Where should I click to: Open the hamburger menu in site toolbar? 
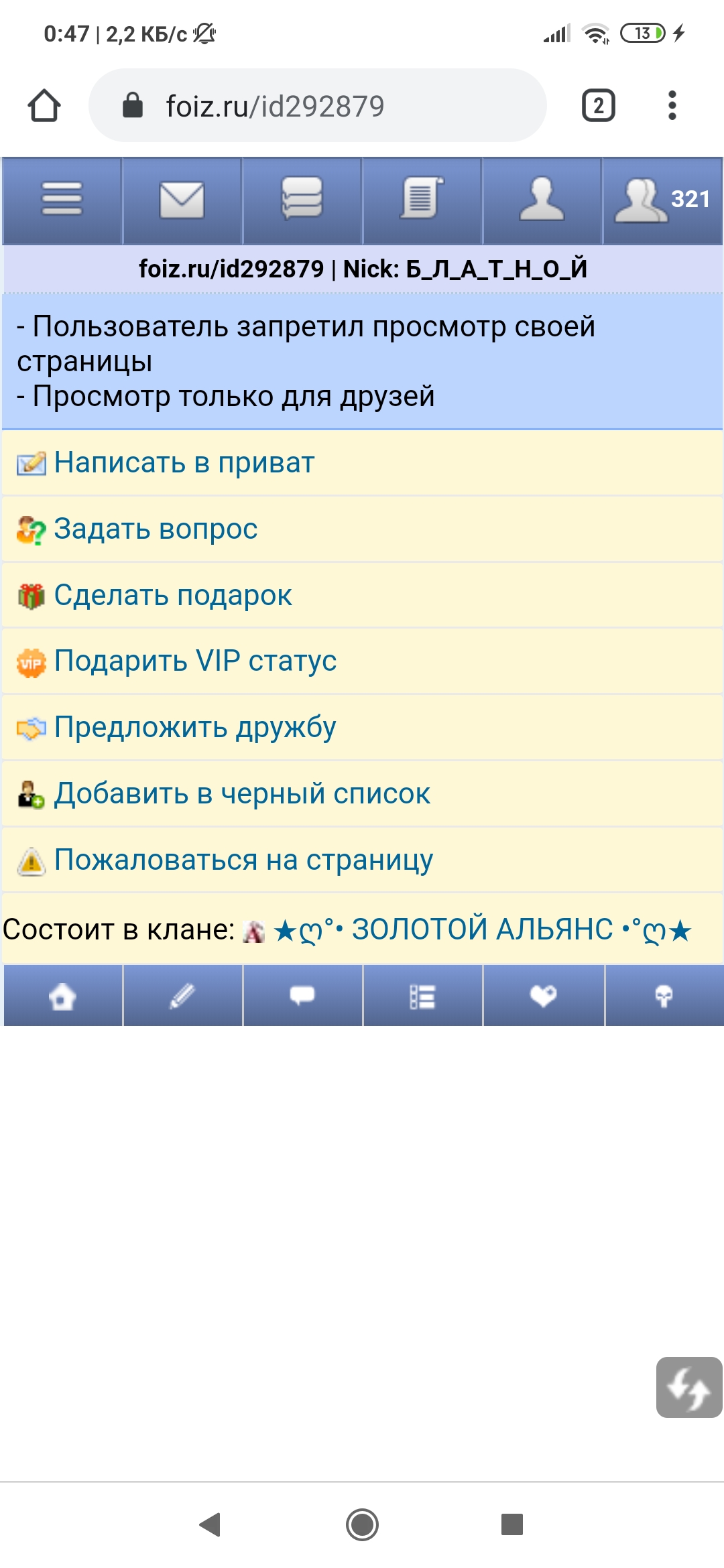tap(62, 200)
